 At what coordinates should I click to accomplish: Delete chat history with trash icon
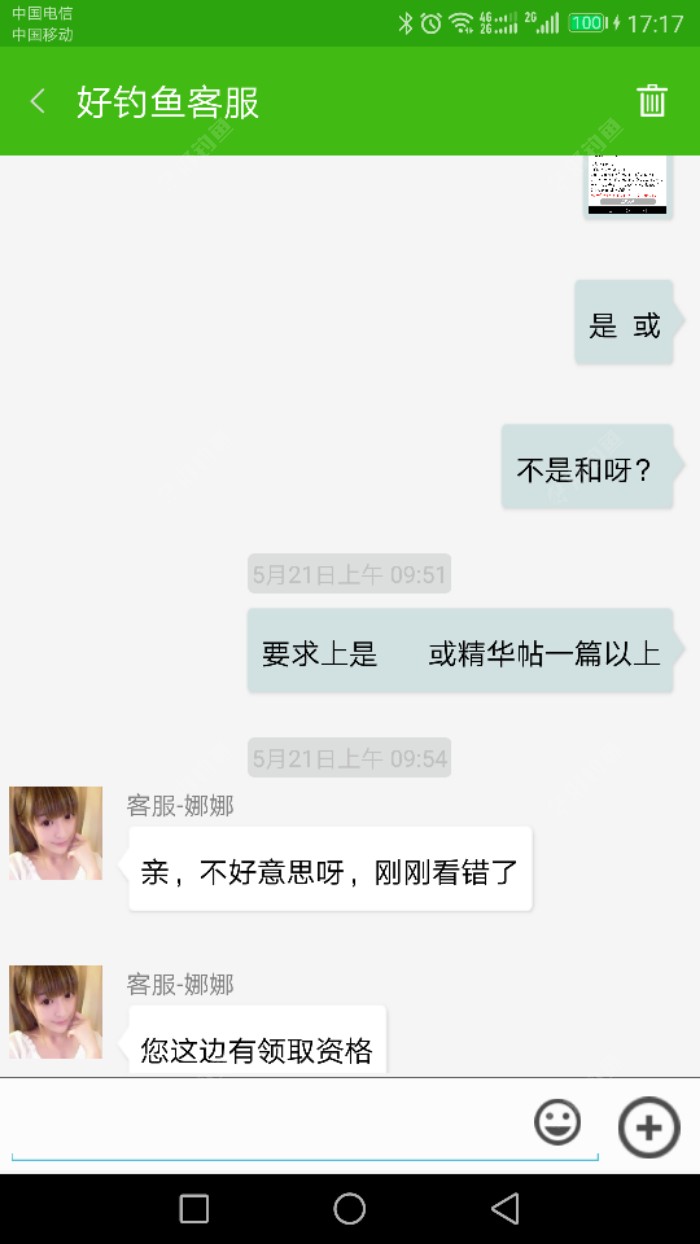pyautogui.click(x=652, y=101)
